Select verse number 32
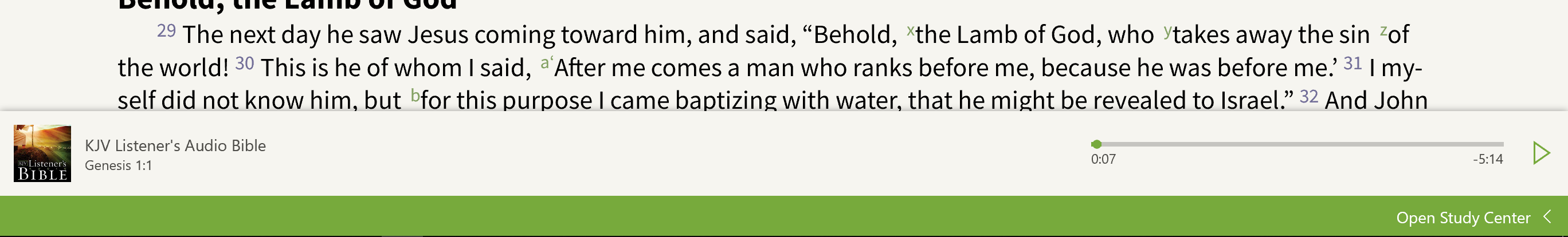Viewport: 1568px width, 237px height. [x=1309, y=96]
